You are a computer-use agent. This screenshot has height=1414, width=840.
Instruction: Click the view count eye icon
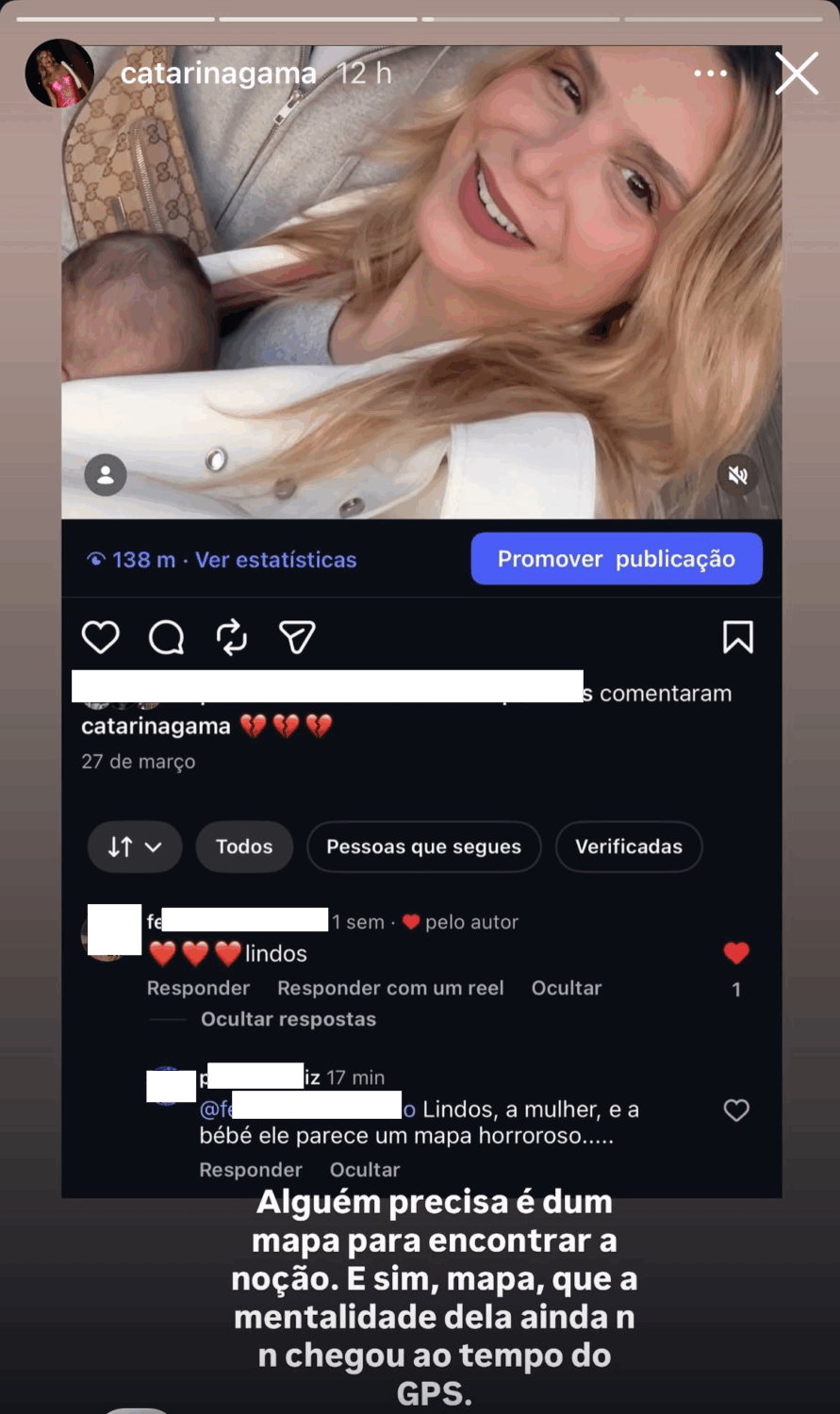99,559
